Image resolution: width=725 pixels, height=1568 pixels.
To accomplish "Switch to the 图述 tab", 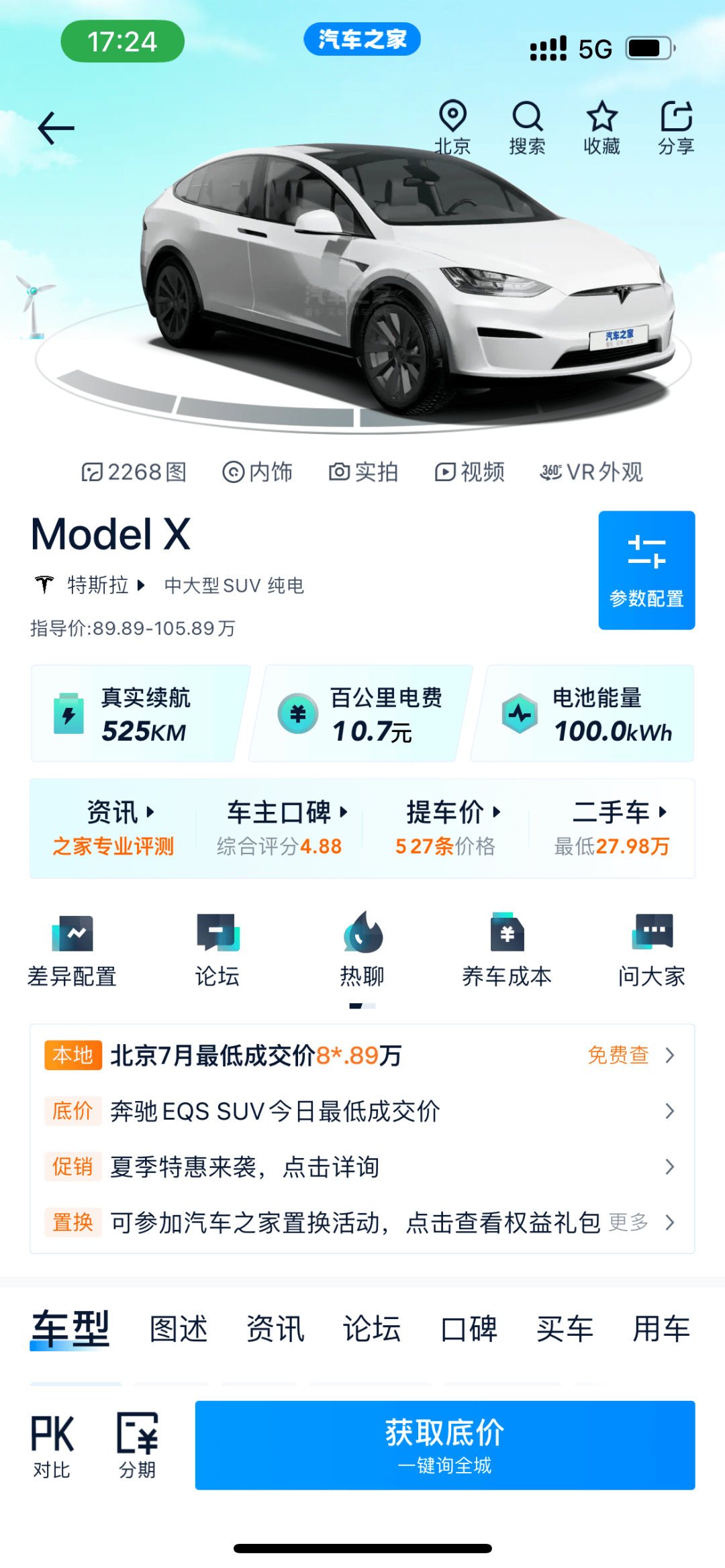I will [x=179, y=1328].
